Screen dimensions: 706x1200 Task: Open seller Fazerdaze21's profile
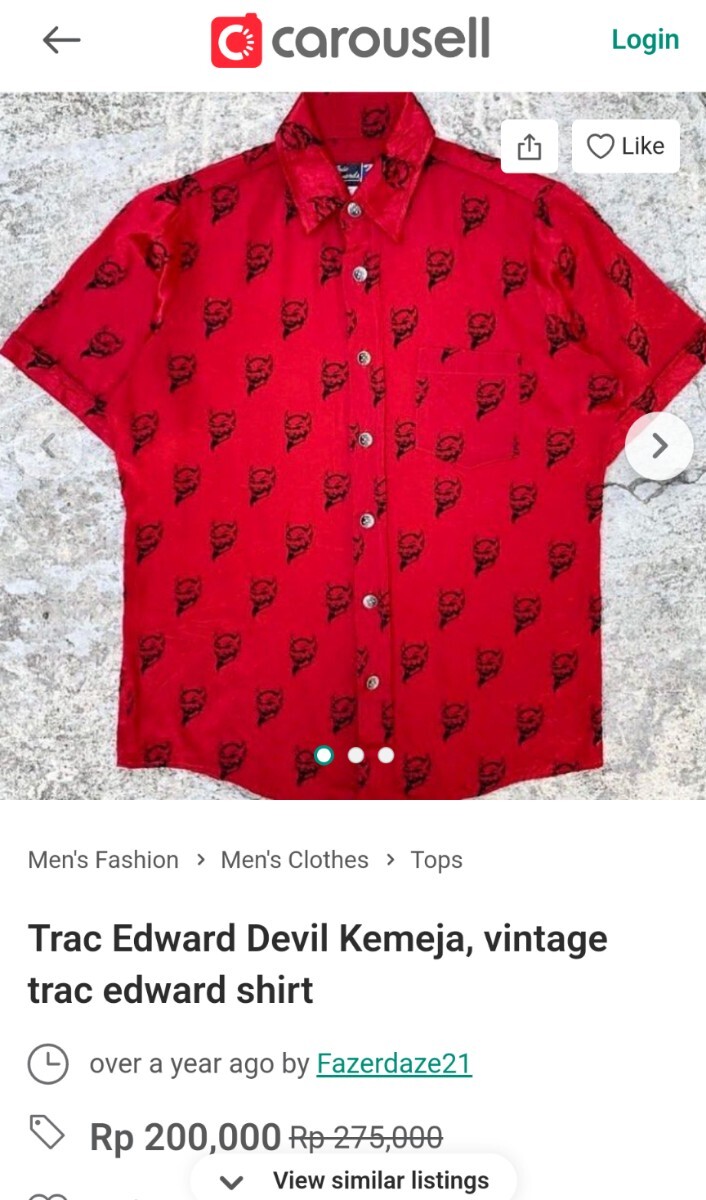point(394,1063)
